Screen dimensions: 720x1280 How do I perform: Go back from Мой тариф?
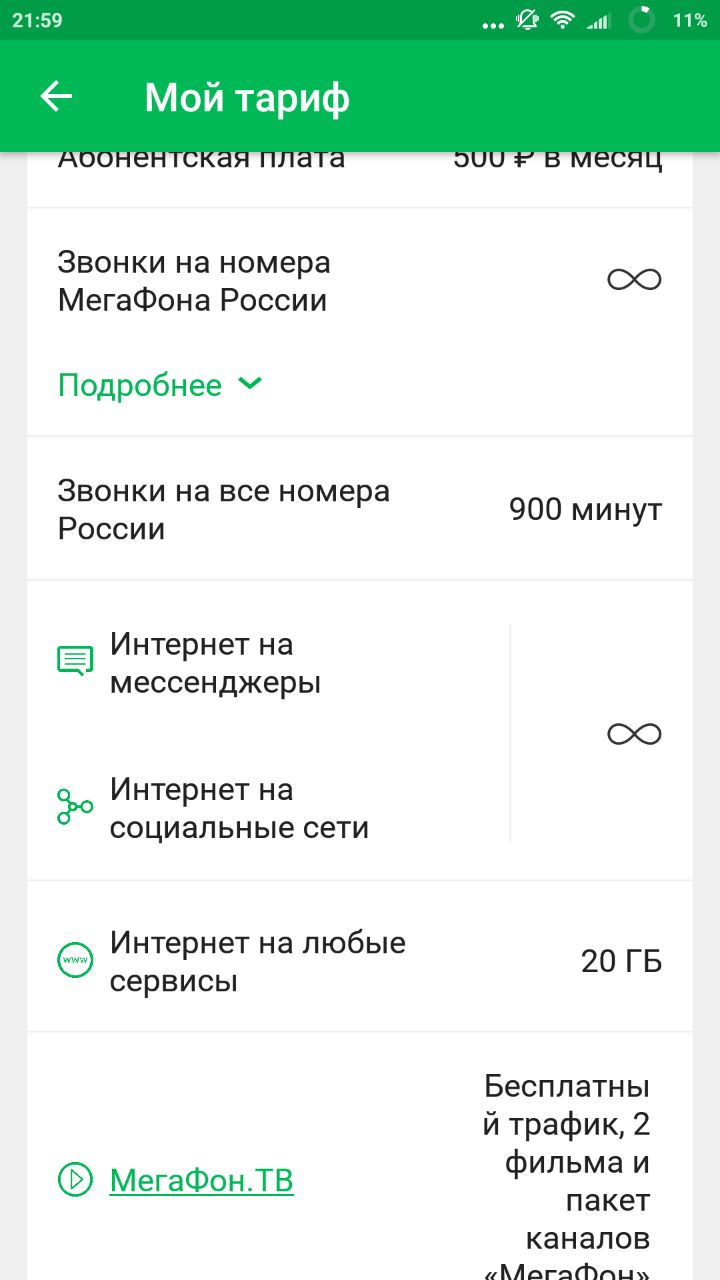56,96
